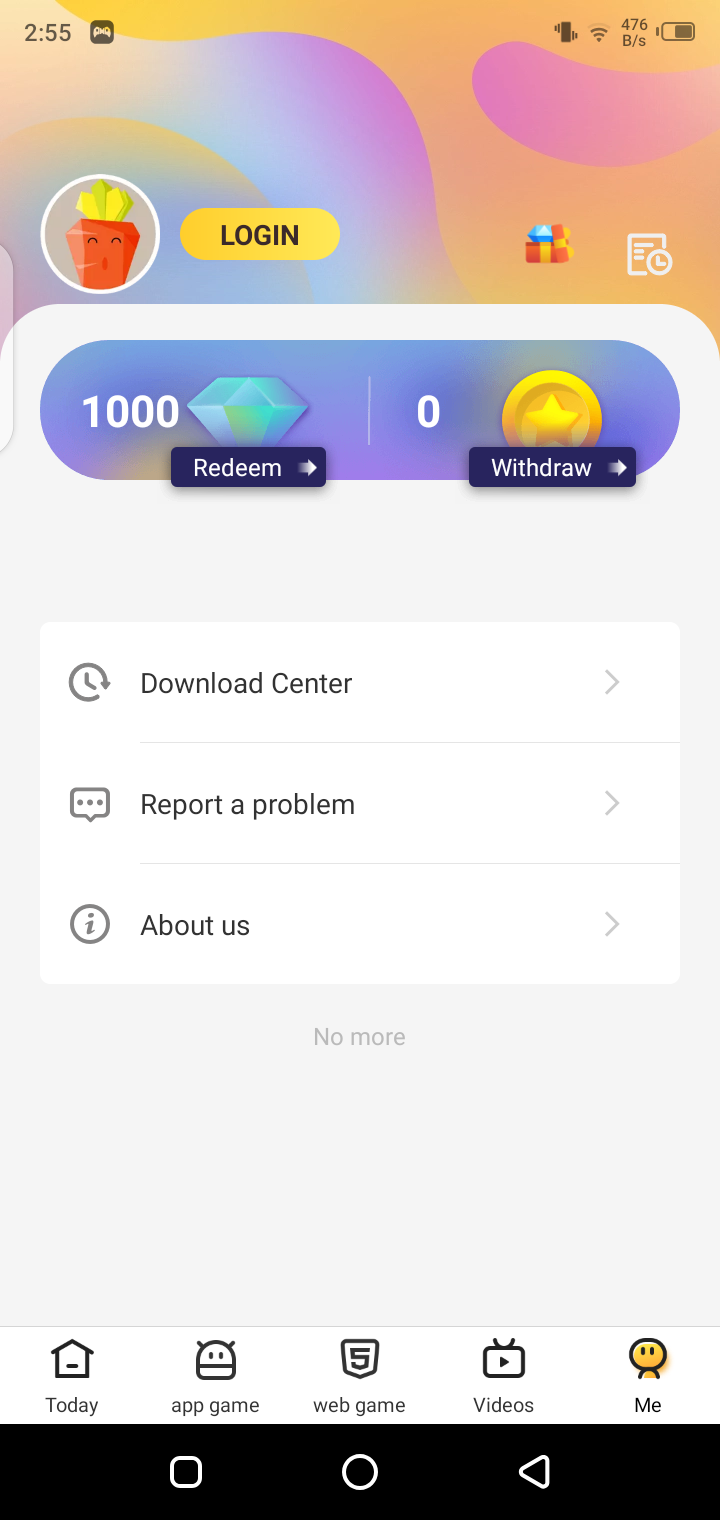This screenshot has height=1520, width=720.
Task: Switch to the Today tab
Action: [x=72, y=1376]
